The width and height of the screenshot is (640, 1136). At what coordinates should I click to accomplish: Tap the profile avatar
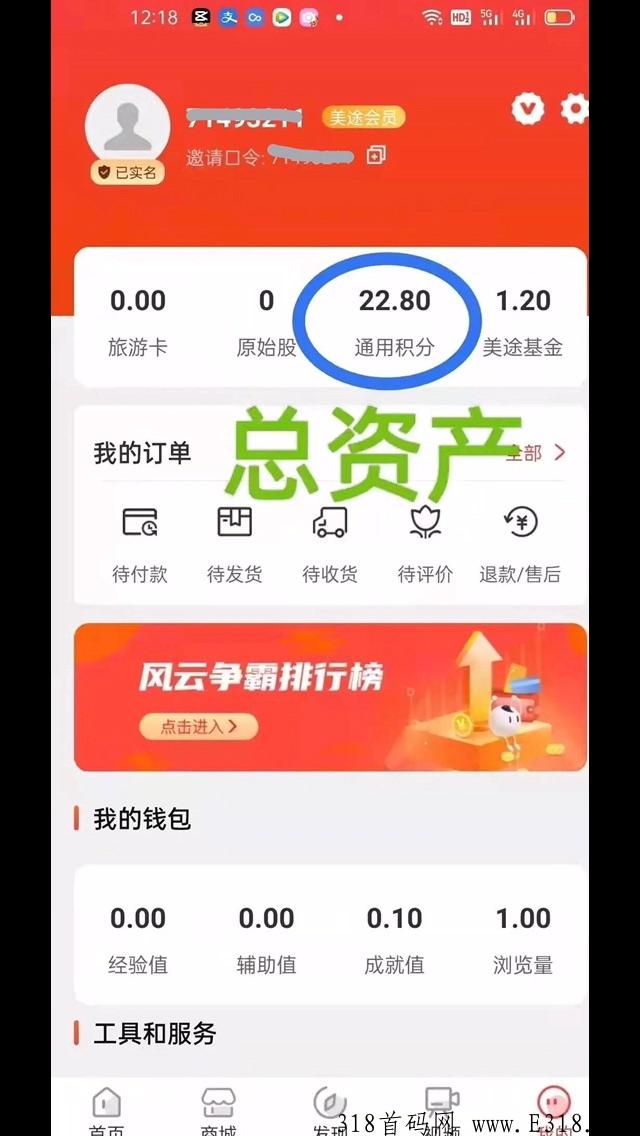(x=128, y=127)
